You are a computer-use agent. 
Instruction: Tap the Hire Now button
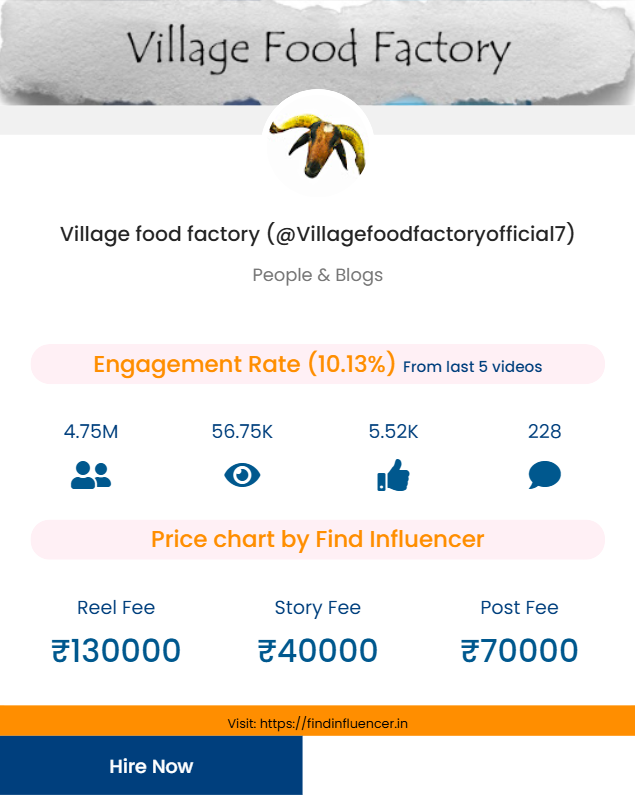tap(151, 766)
